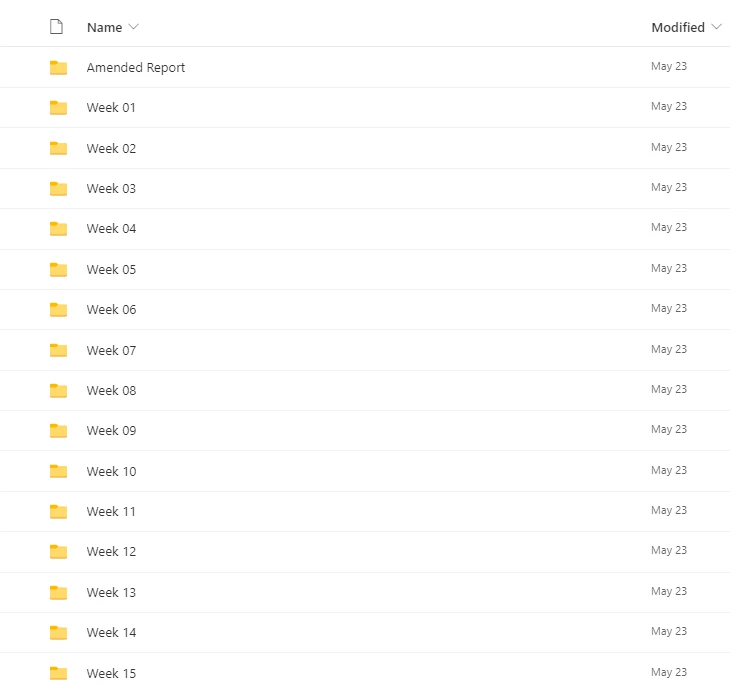Open the Week 10 folder
Viewport: 730px width, 688px height.
click(x=111, y=471)
